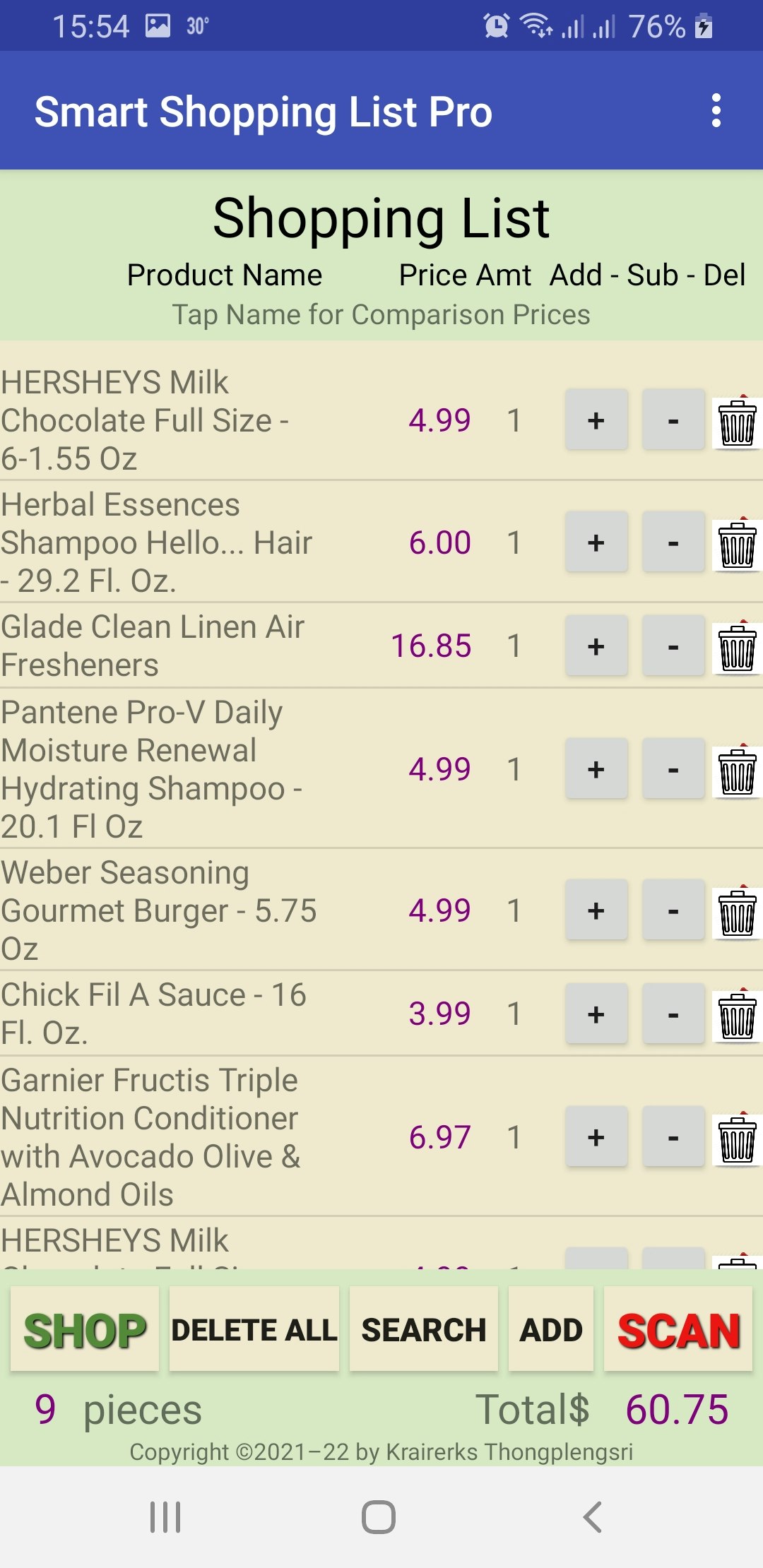Increase quantity of Glade Air Fresheners

[596, 646]
